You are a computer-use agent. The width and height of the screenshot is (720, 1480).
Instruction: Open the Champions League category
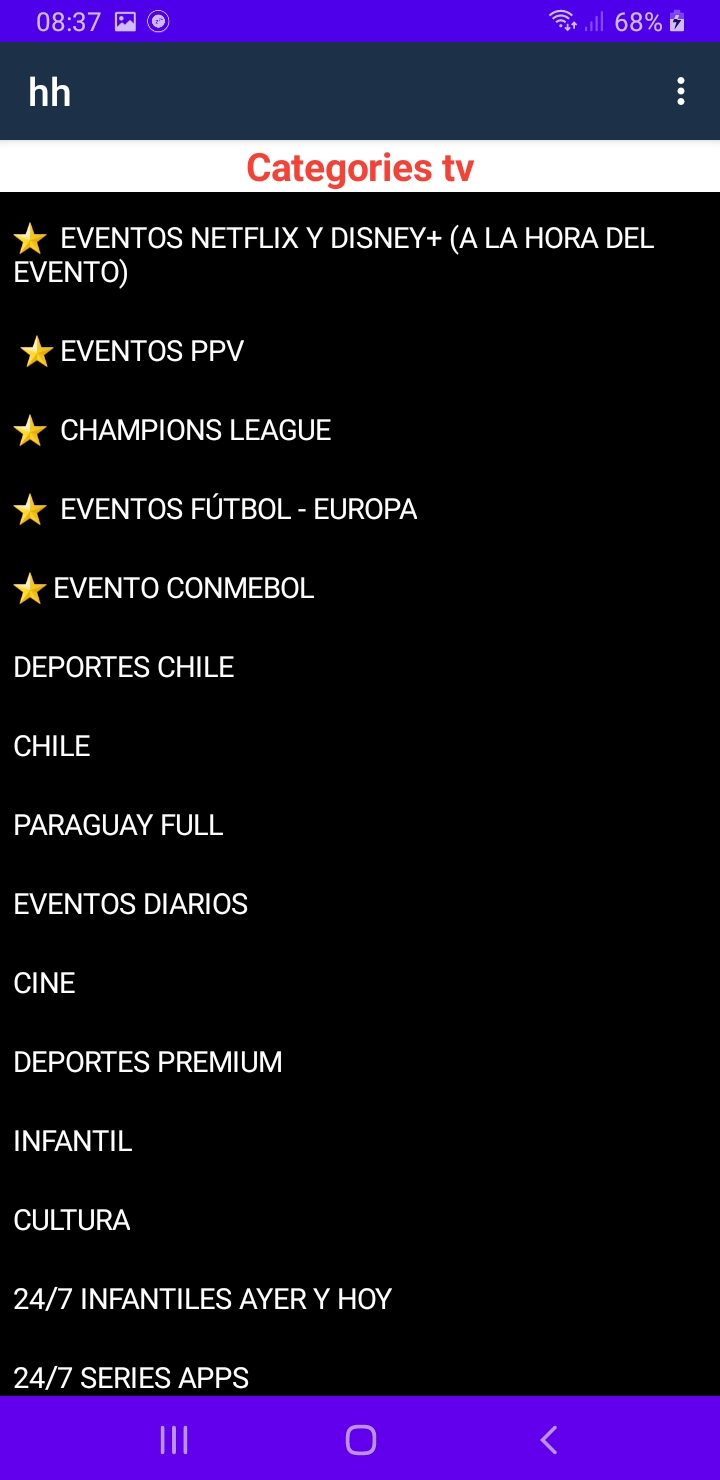point(360,430)
